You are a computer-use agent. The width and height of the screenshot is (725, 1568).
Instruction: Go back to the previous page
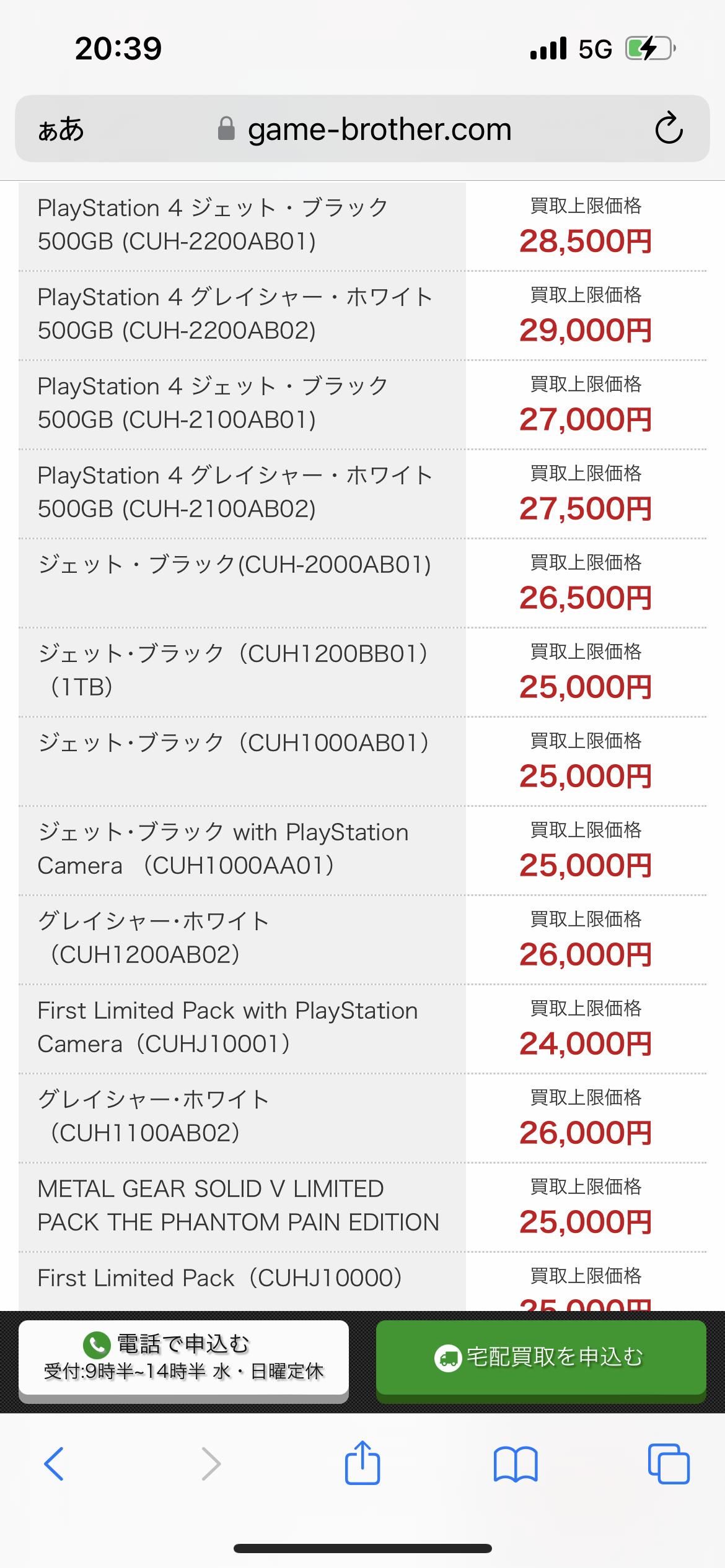click(54, 1464)
